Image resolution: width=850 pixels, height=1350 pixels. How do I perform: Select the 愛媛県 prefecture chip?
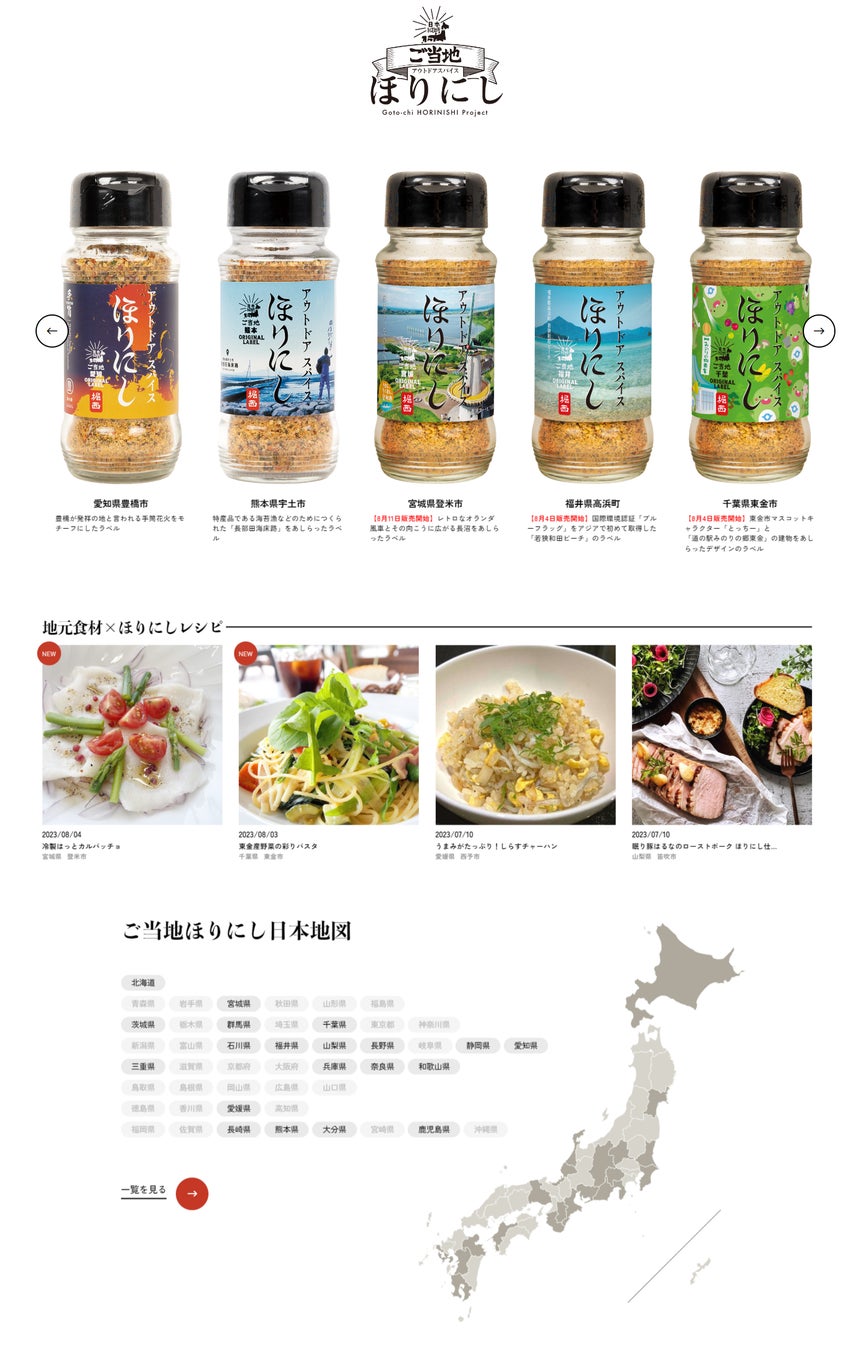pyautogui.click(x=238, y=1109)
